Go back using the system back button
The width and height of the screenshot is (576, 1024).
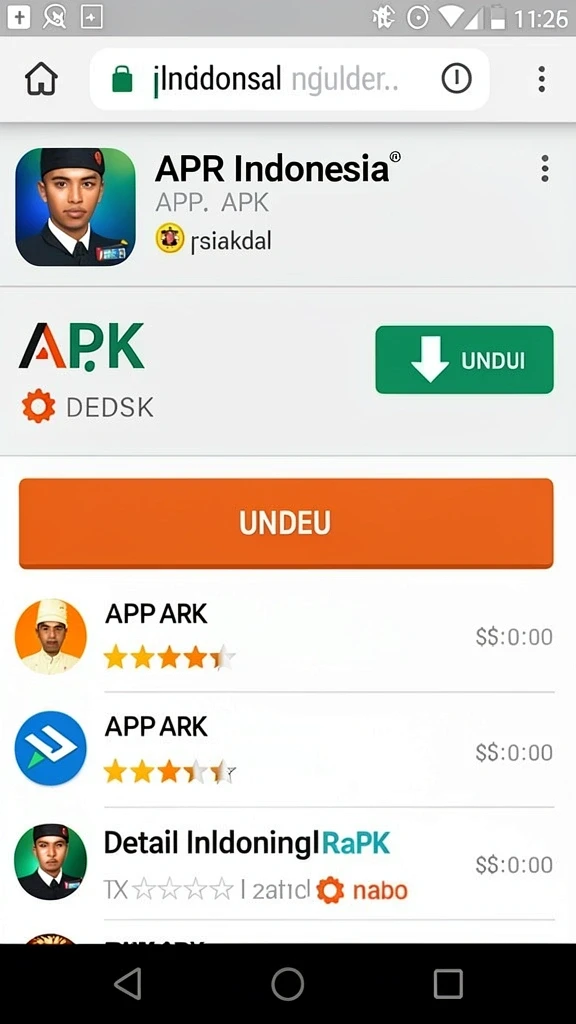(x=128, y=984)
